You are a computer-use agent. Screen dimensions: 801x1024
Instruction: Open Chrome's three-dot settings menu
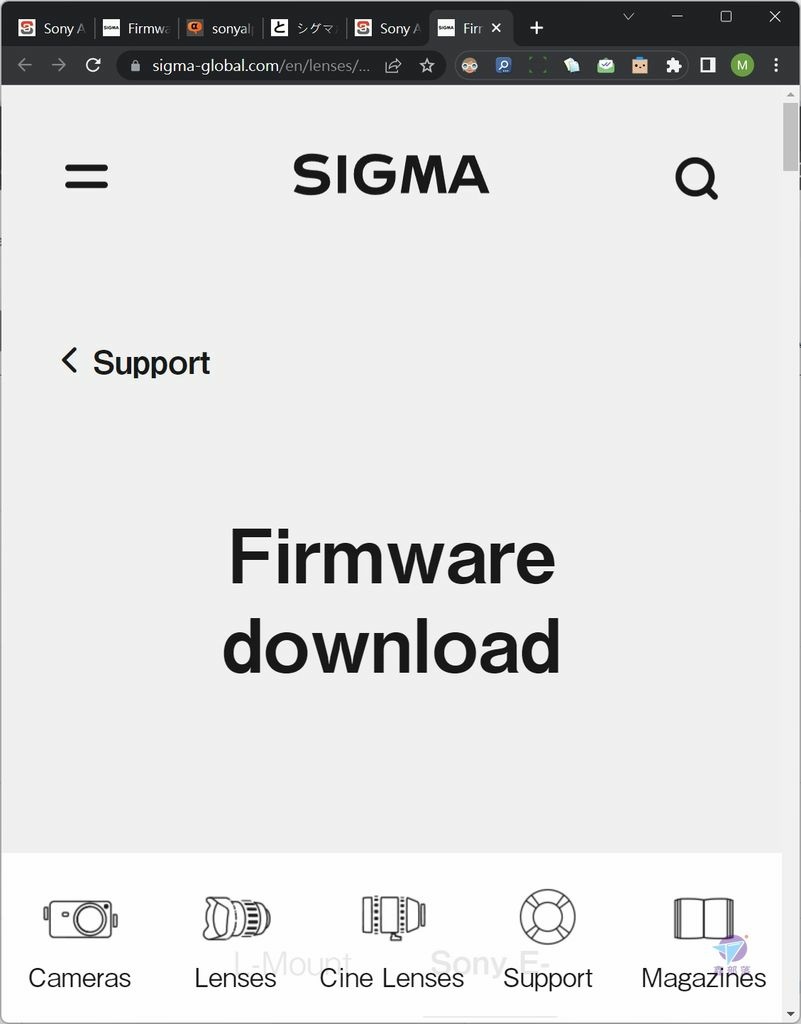(777, 65)
